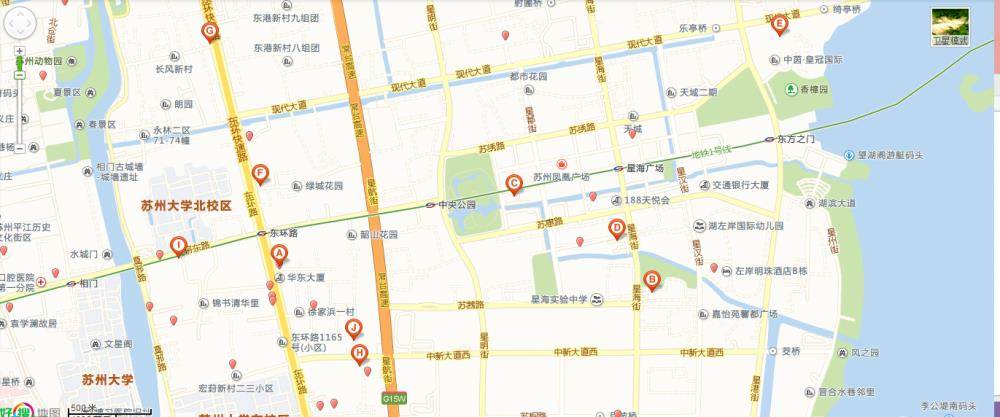
Task: Open map marker E near 中茵·皇冠国际
Action: pyautogui.click(x=779, y=22)
